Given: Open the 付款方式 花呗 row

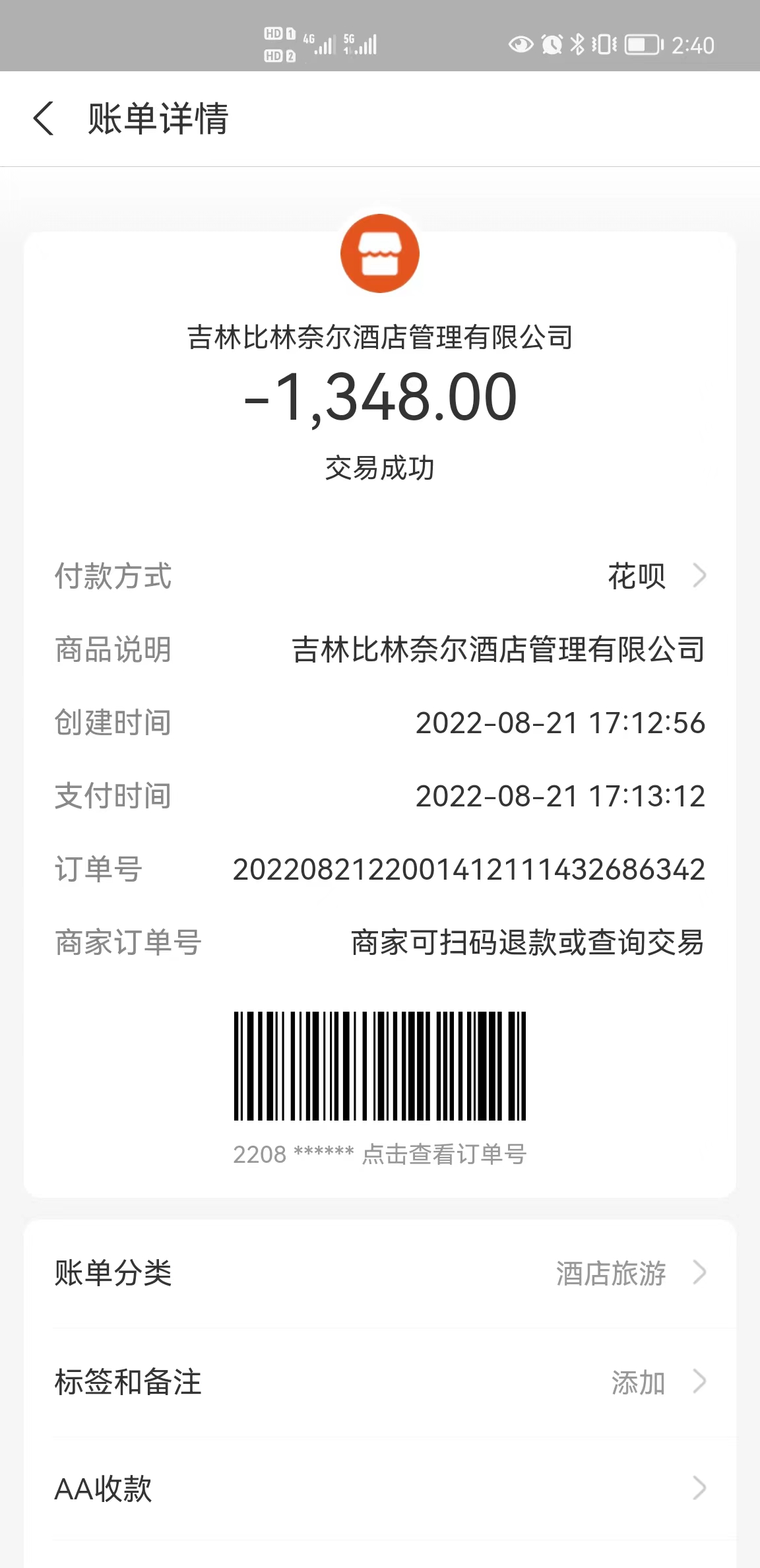Looking at the screenshot, I should pyautogui.click(x=380, y=576).
